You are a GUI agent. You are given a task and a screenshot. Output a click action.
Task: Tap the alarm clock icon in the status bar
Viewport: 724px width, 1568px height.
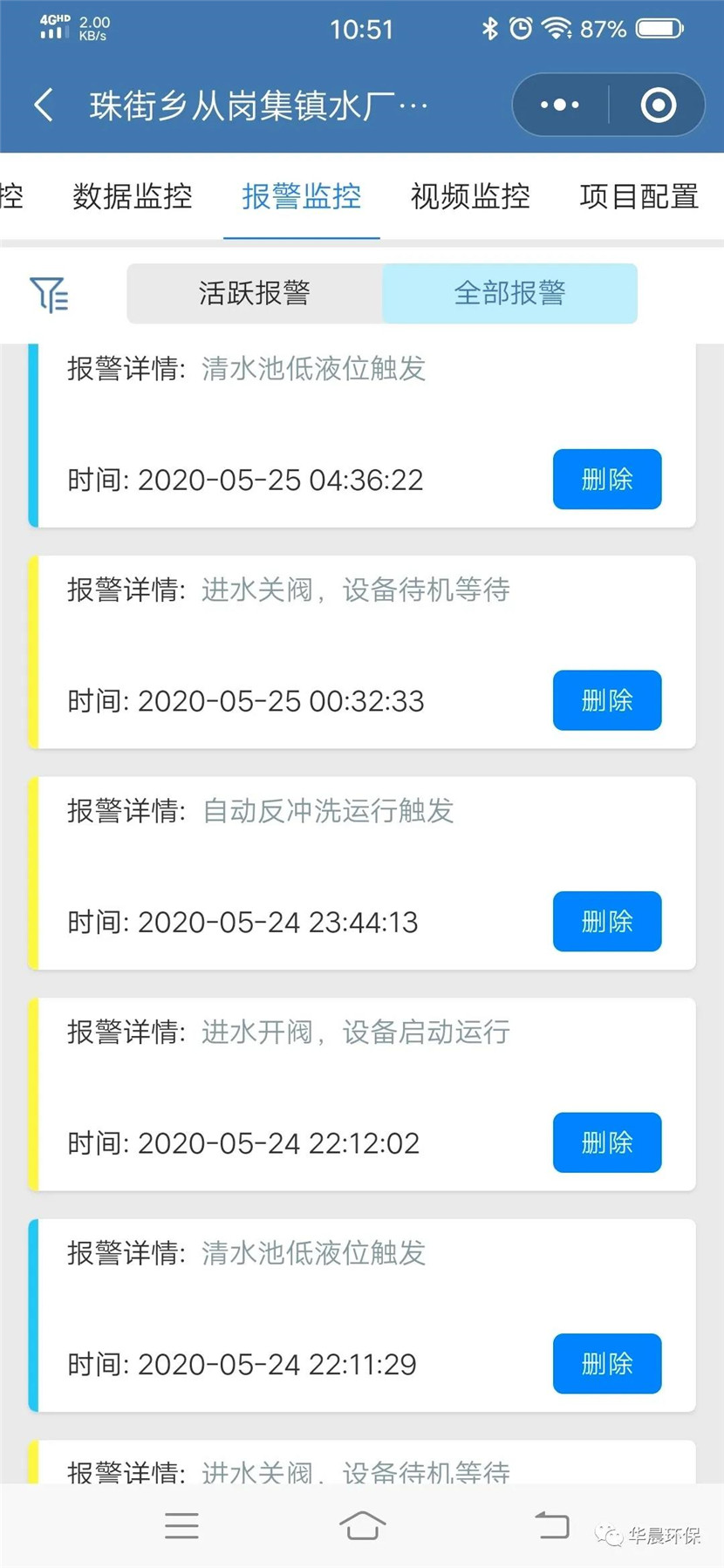coord(521,28)
